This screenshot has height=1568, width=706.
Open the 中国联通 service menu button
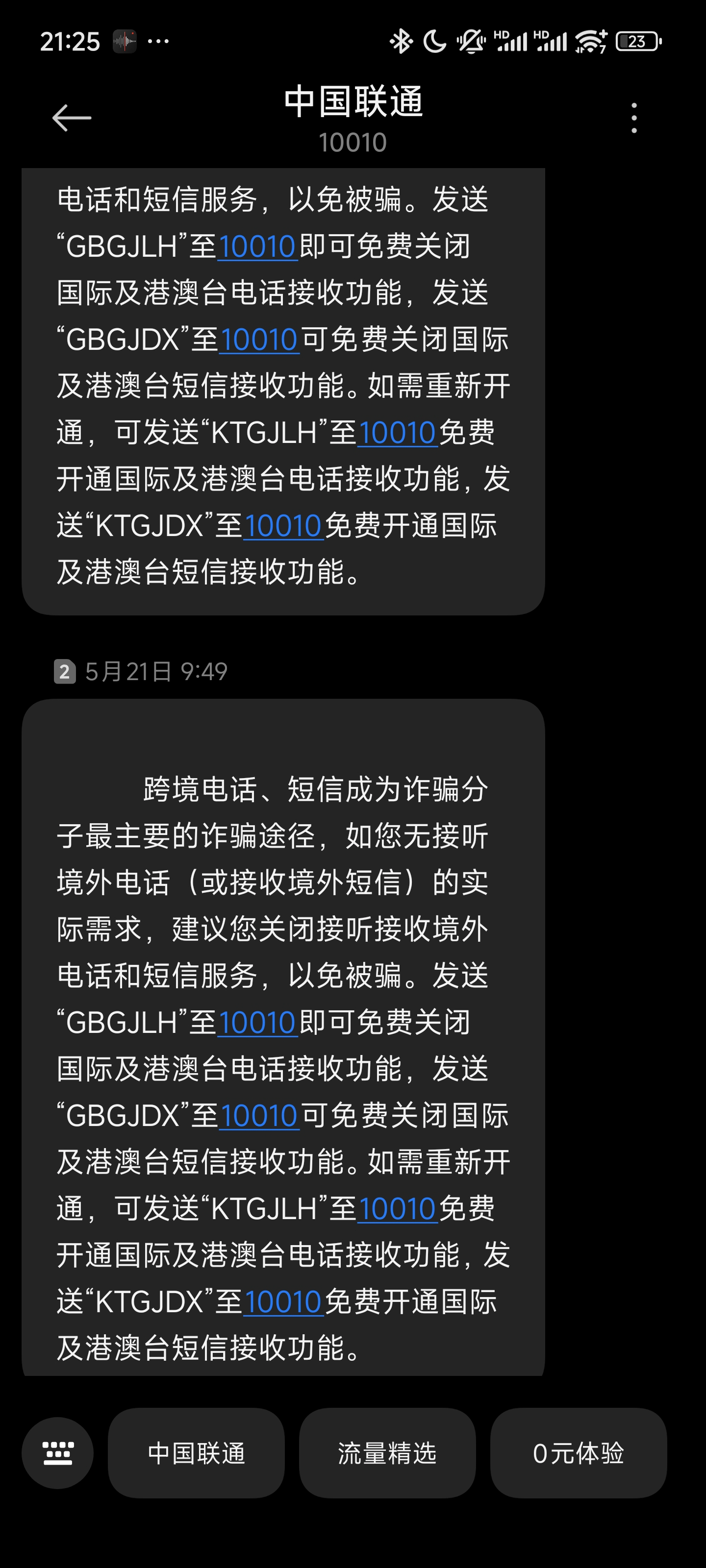tap(196, 1453)
